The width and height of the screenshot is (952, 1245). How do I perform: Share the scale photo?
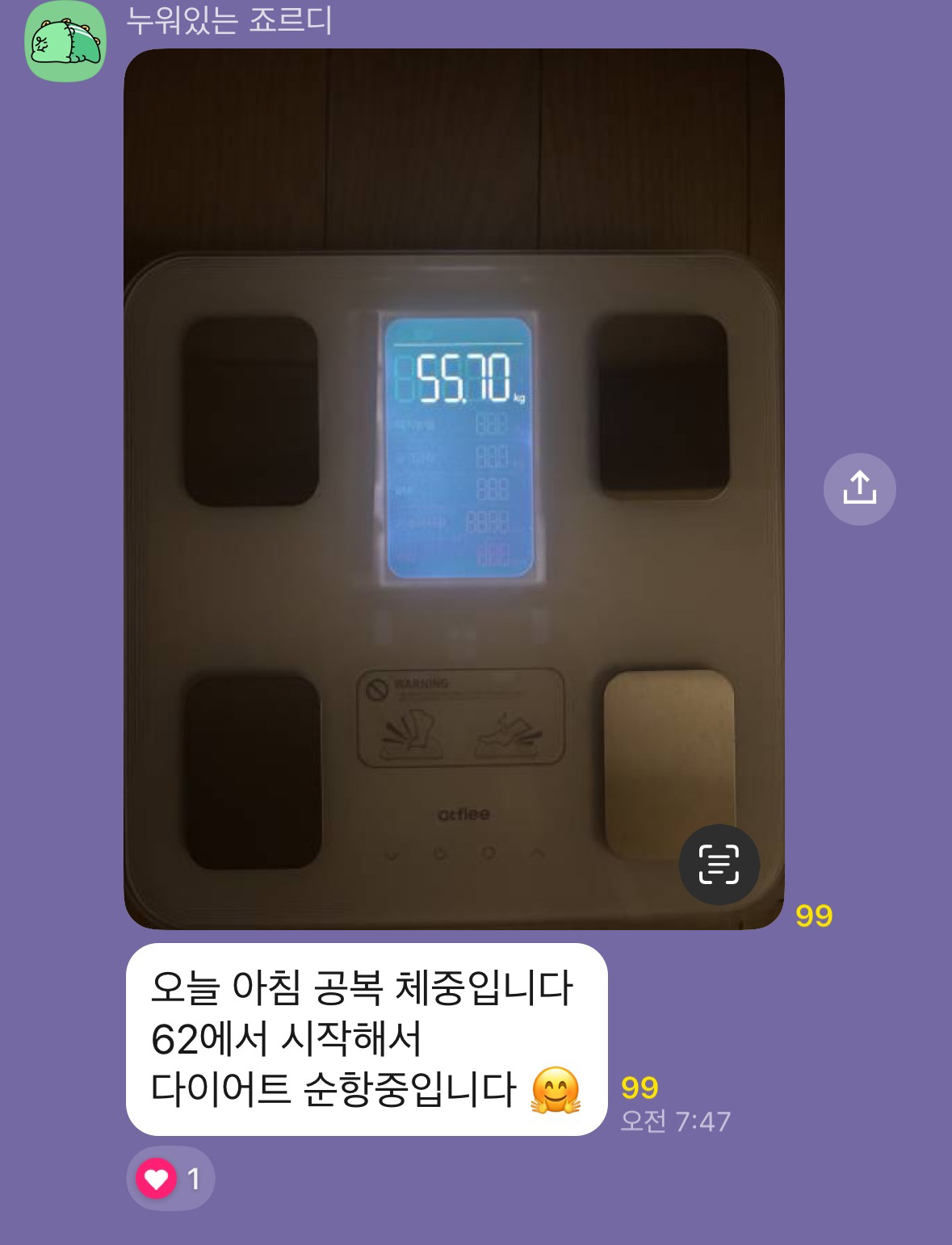pos(859,489)
